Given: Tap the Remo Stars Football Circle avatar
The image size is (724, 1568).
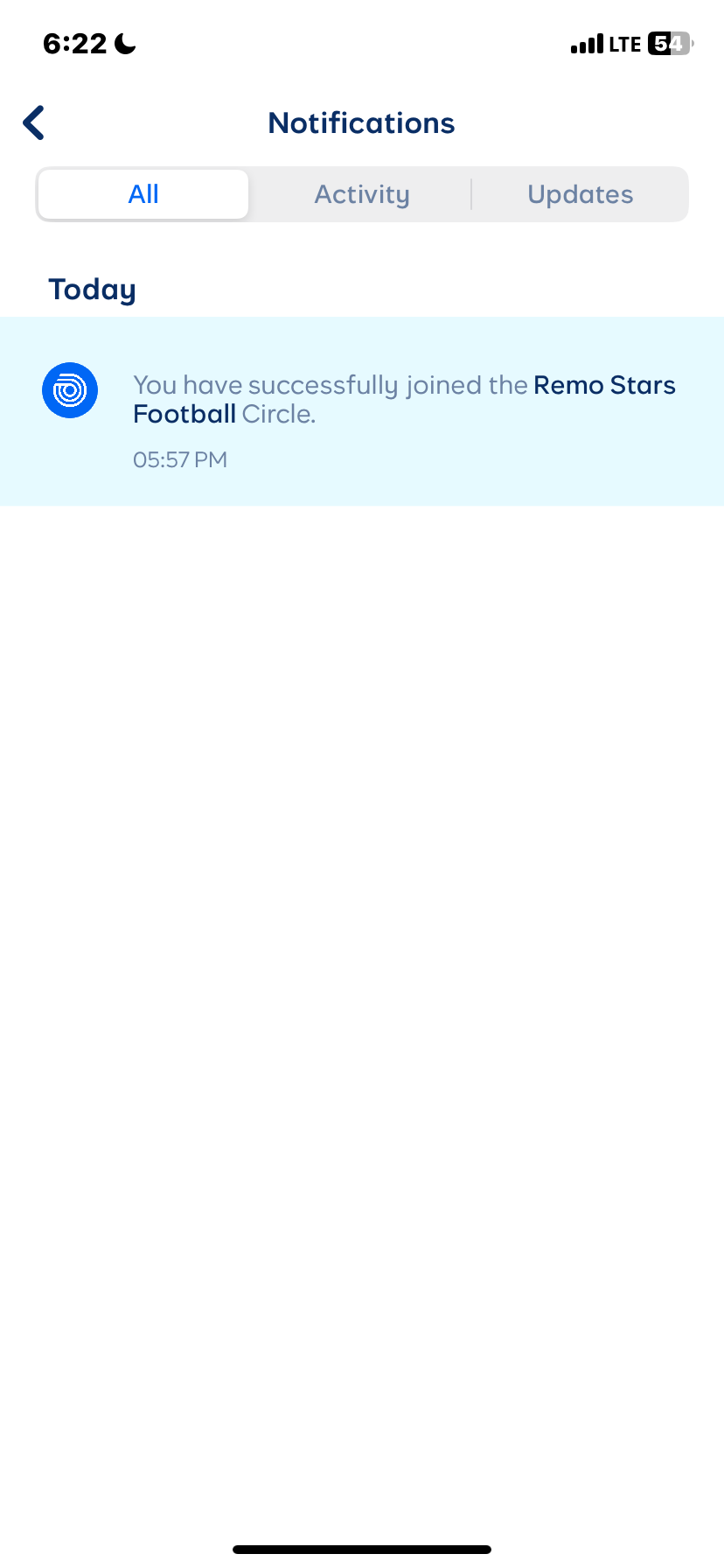Looking at the screenshot, I should [70, 390].
